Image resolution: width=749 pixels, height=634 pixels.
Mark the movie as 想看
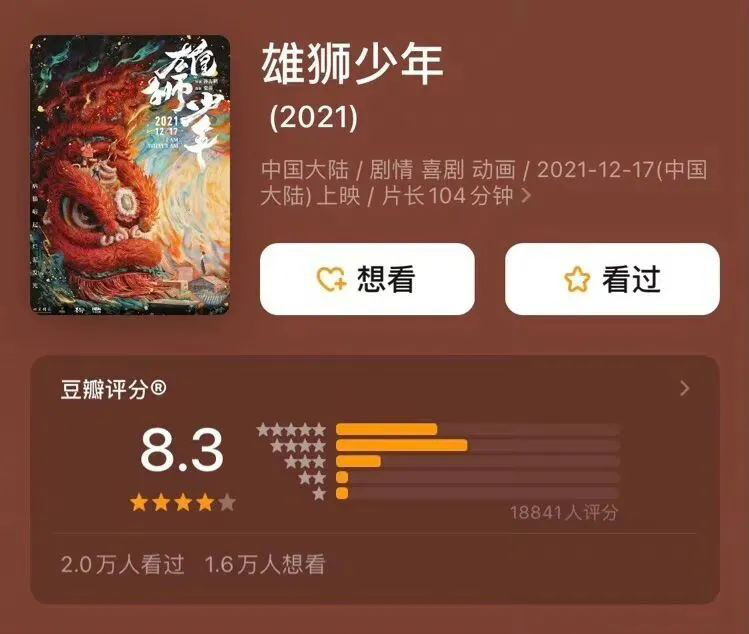[367, 279]
